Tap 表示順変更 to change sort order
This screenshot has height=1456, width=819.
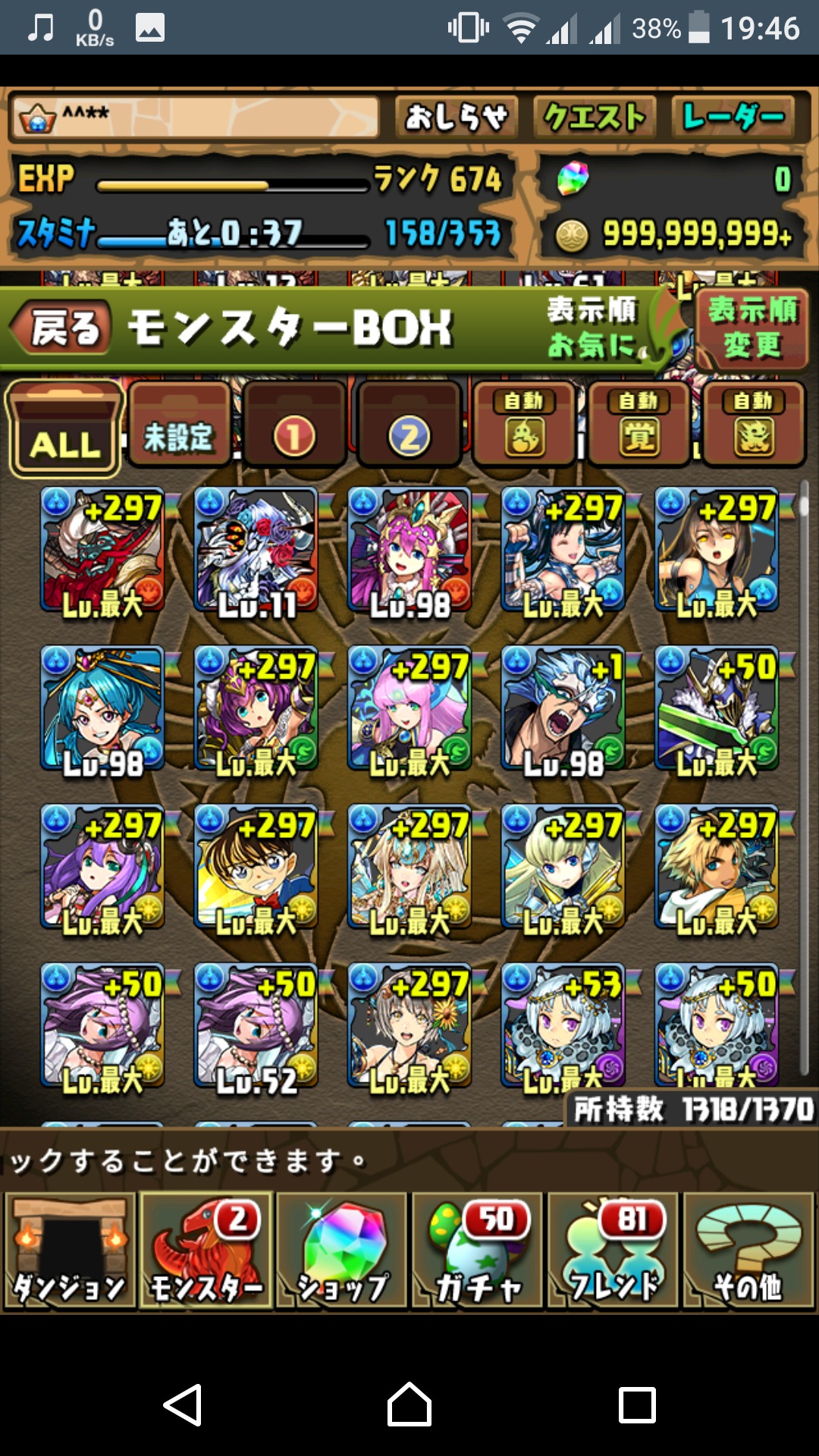click(x=752, y=328)
